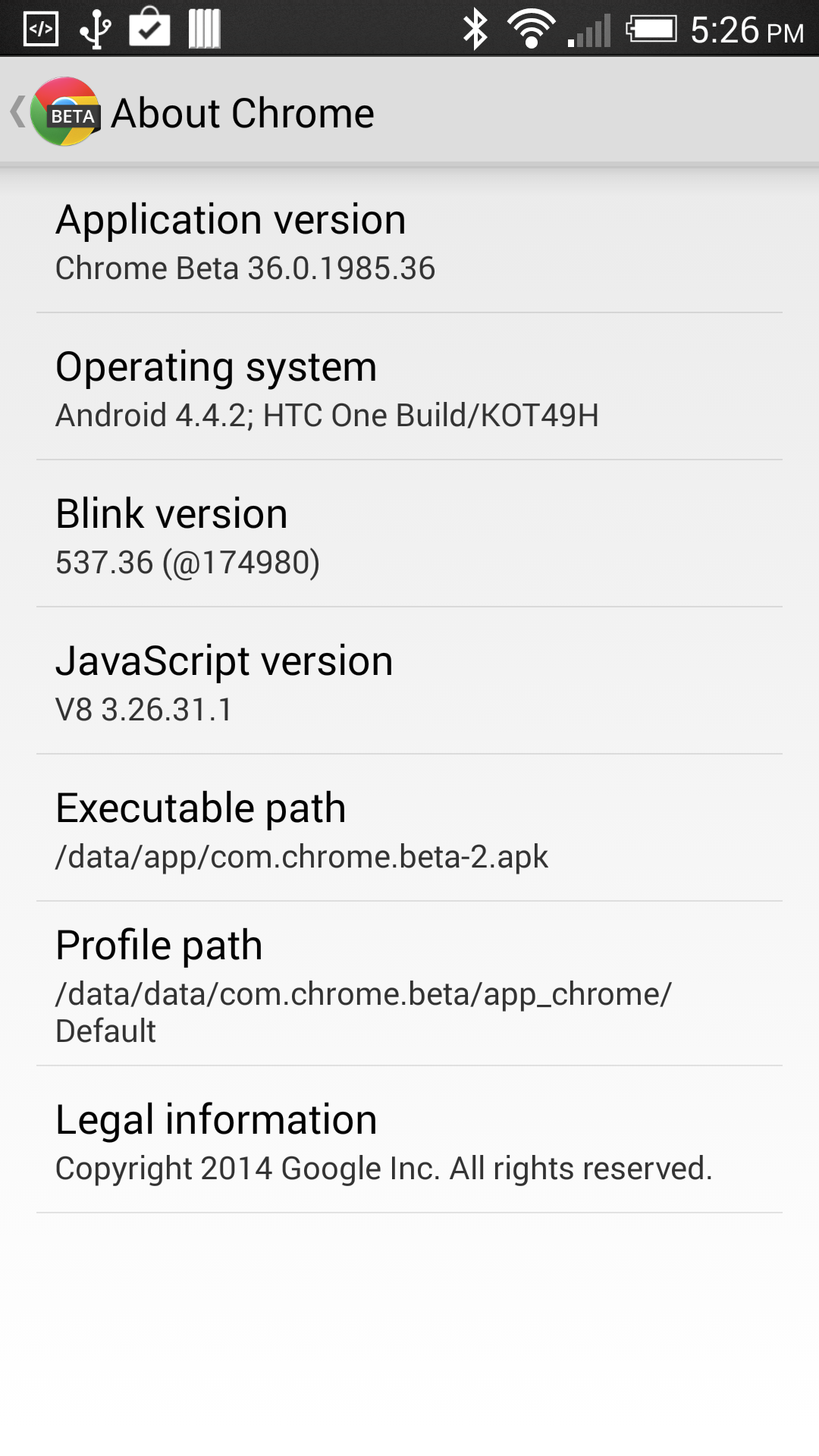Tap the barcode notification icon
819x1456 pixels.
point(203,29)
